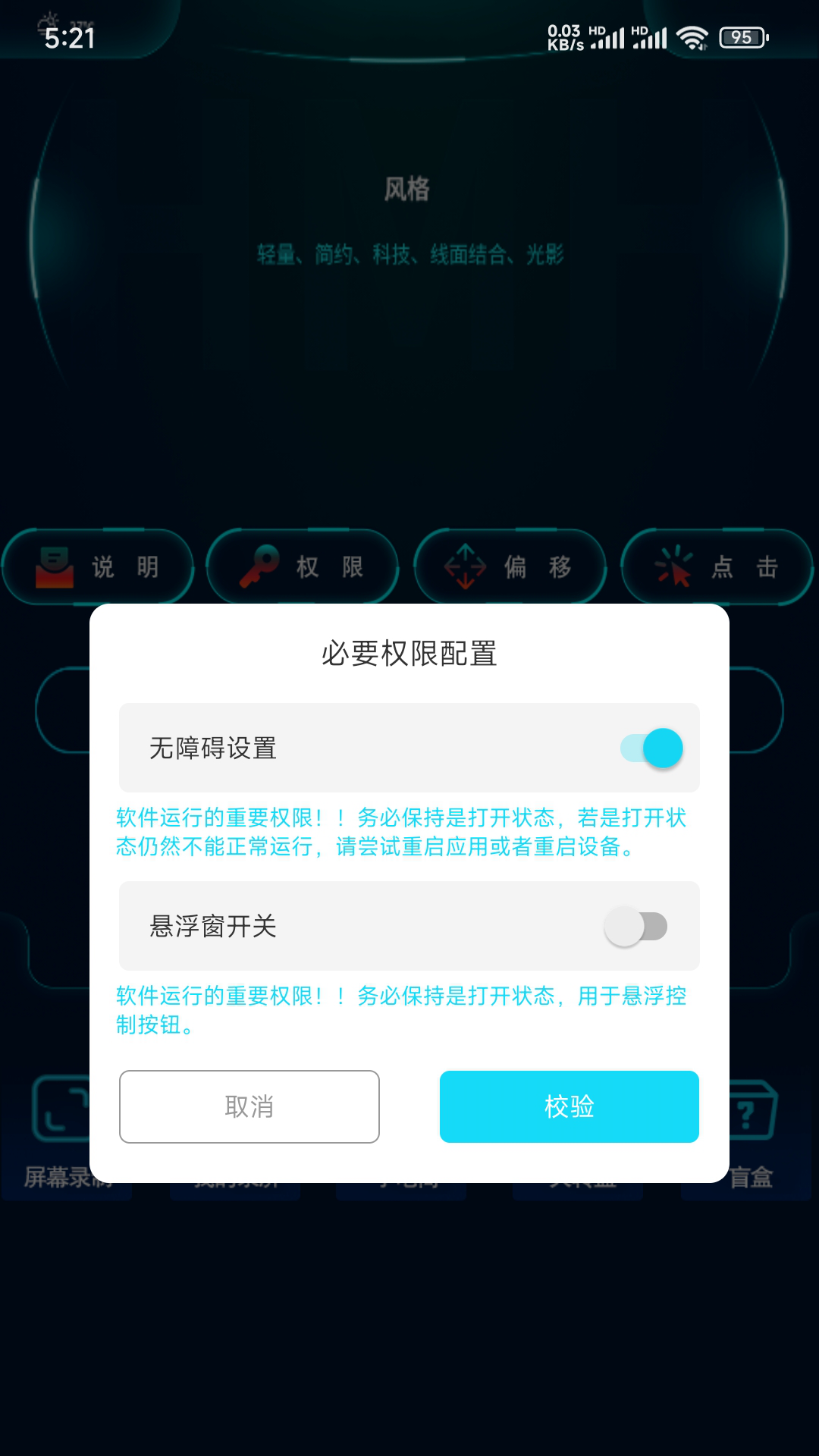Click the 取消 cancel button
This screenshot has width=819, height=1456.
pyautogui.click(x=249, y=1106)
